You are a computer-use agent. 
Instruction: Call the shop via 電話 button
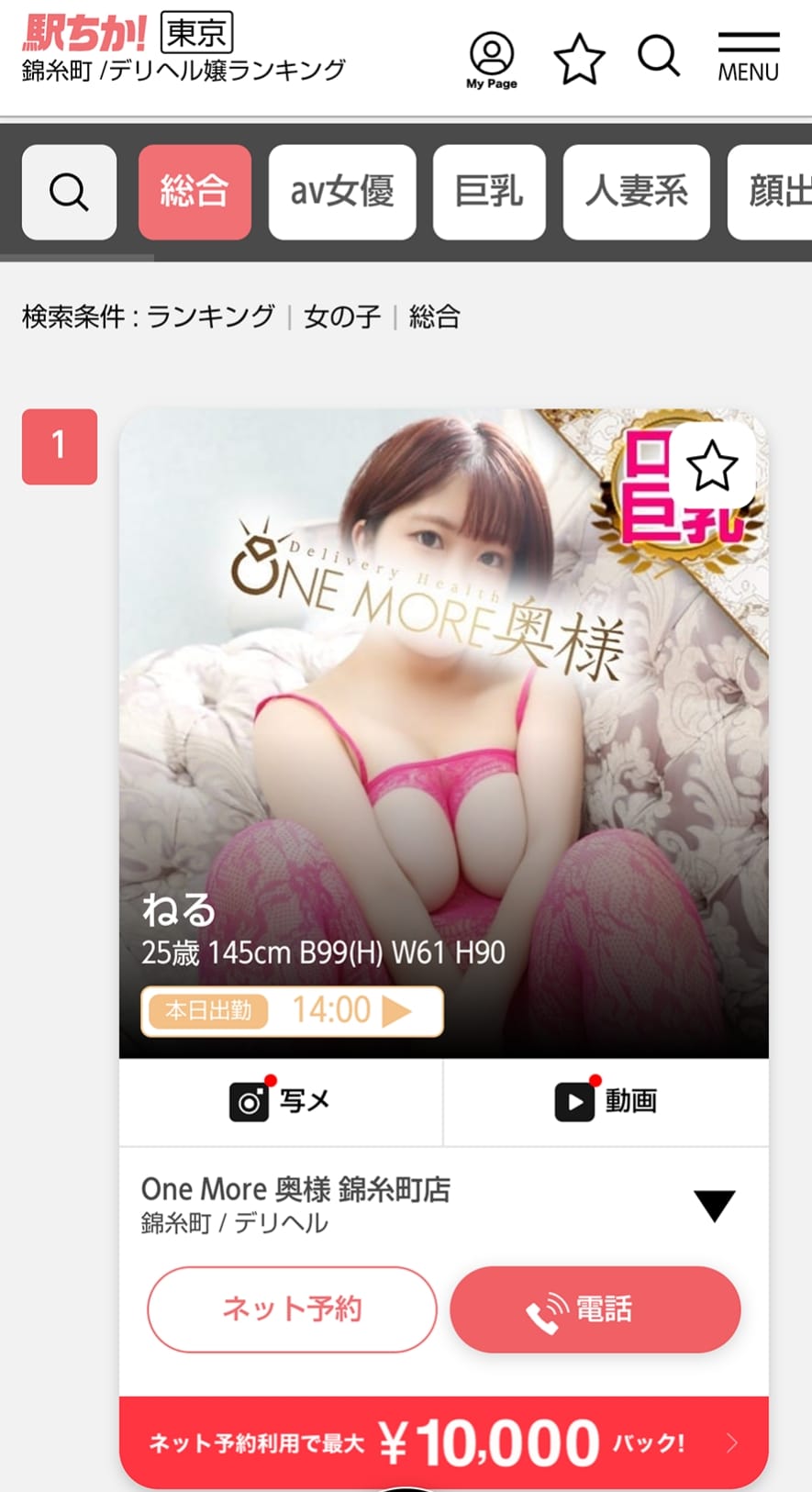[595, 1309]
